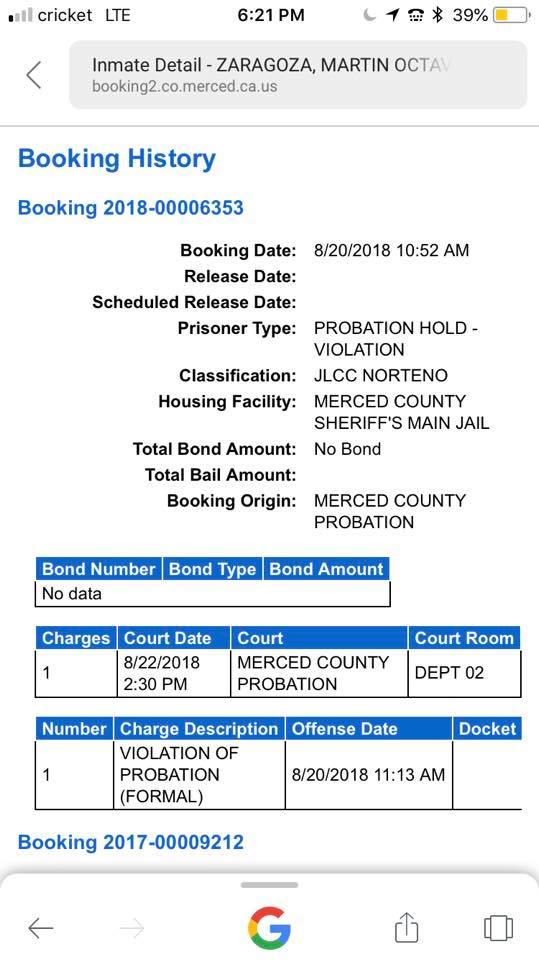The height and width of the screenshot is (960, 539).
Task: Share this page
Action: (406, 927)
